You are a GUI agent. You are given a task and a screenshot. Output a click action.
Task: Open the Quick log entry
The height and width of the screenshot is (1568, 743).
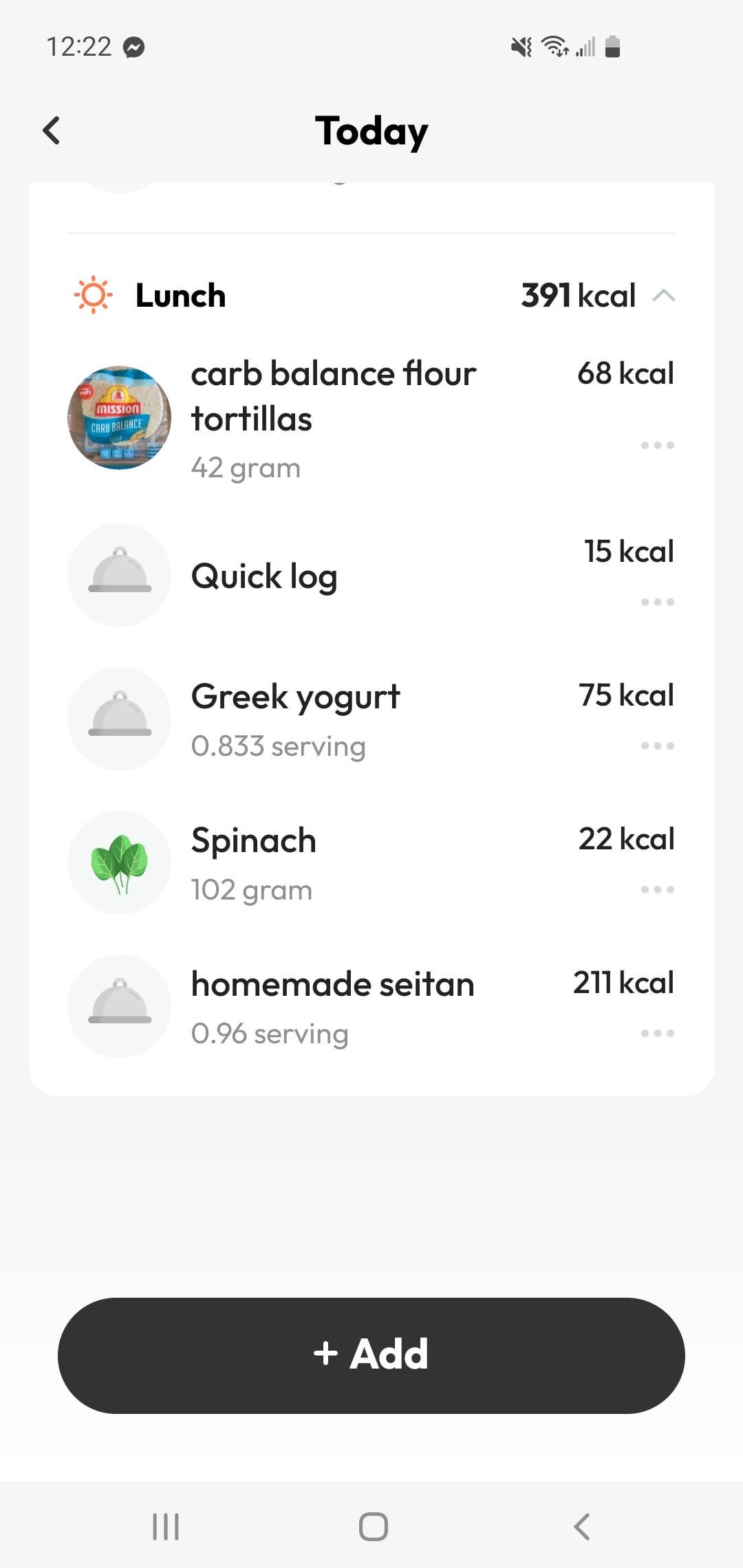(x=265, y=576)
